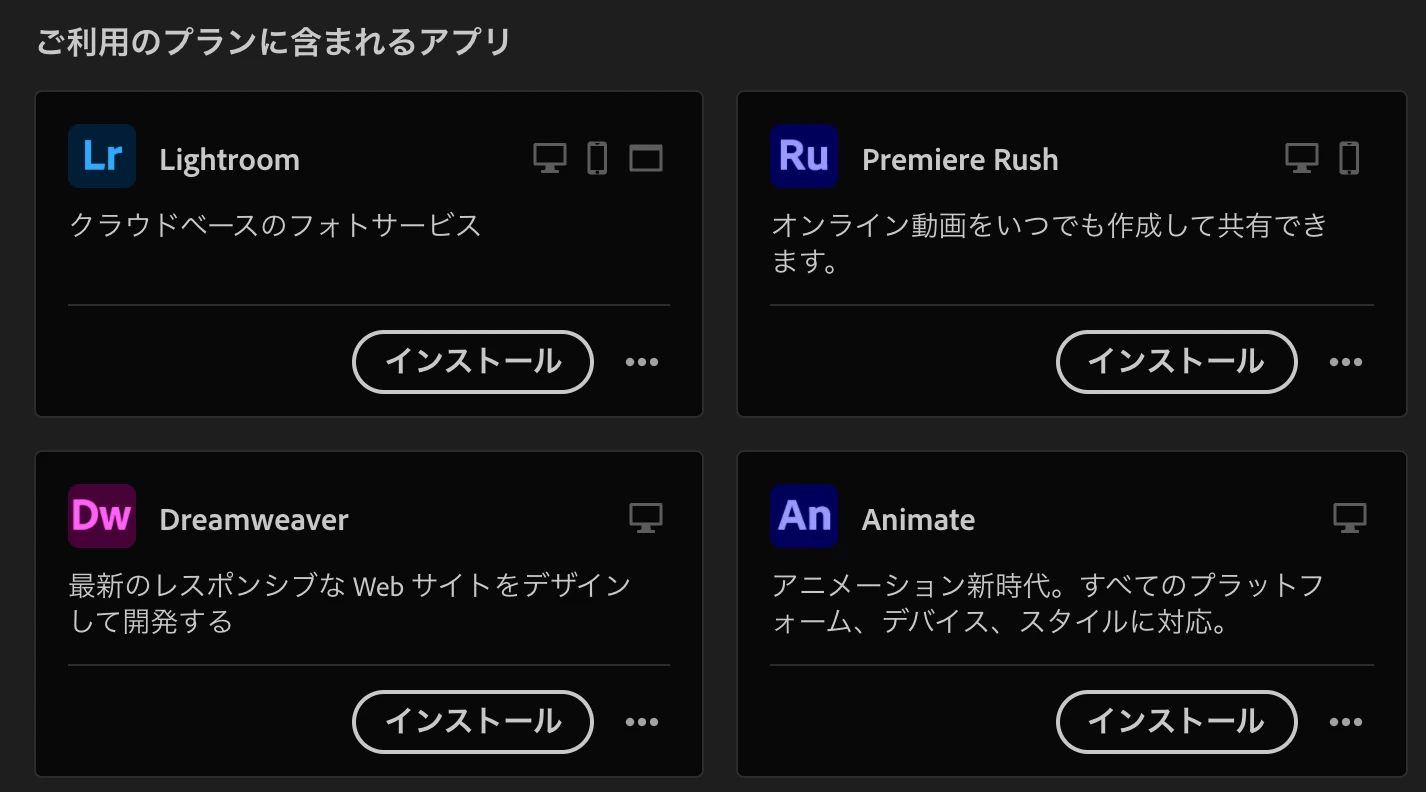The height and width of the screenshot is (792, 1426).
Task: Install Lightroom
Action: point(473,361)
